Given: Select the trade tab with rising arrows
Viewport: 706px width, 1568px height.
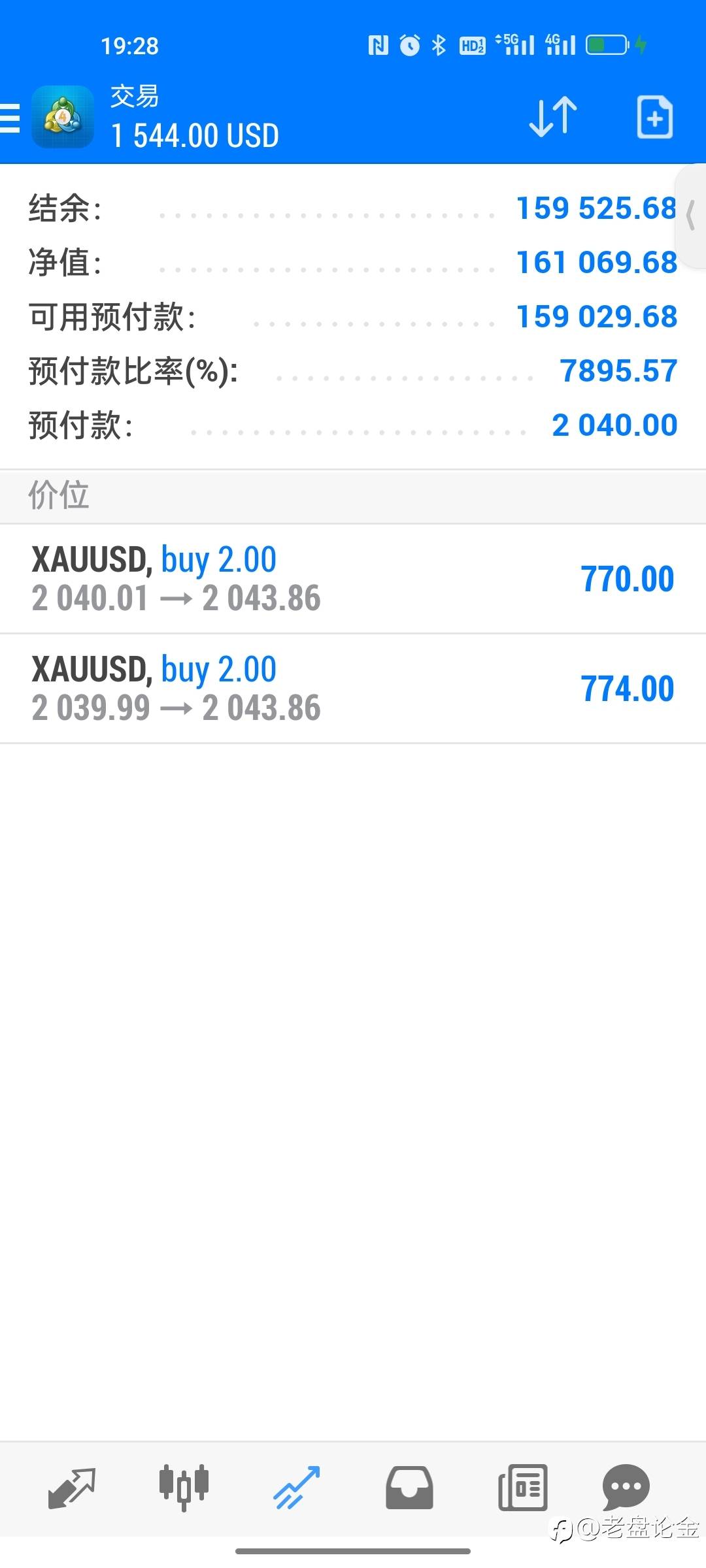Looking at the screenshot, I should pos(297,1488).
